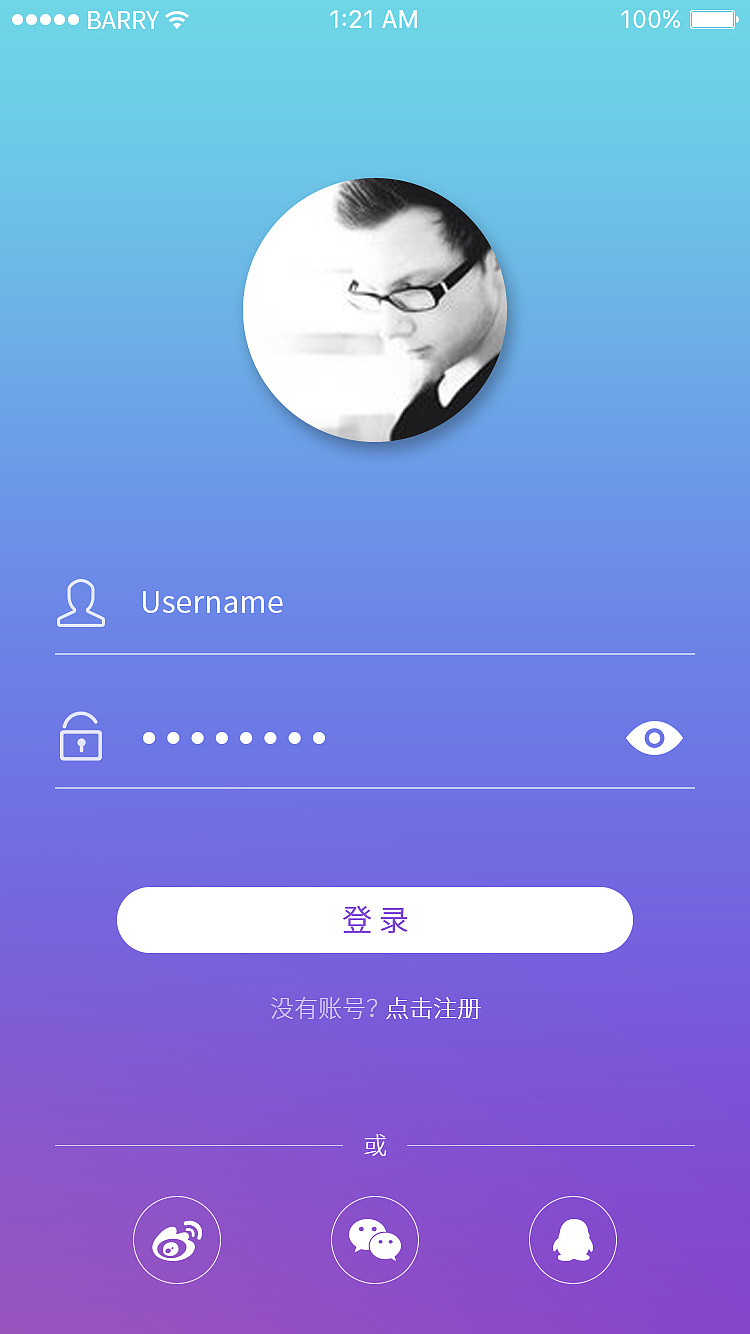Viewport: 750px width, 1334px height.
Task: Click the 或 divider label
Action: pyautogui.click(x=375, y=1144)
